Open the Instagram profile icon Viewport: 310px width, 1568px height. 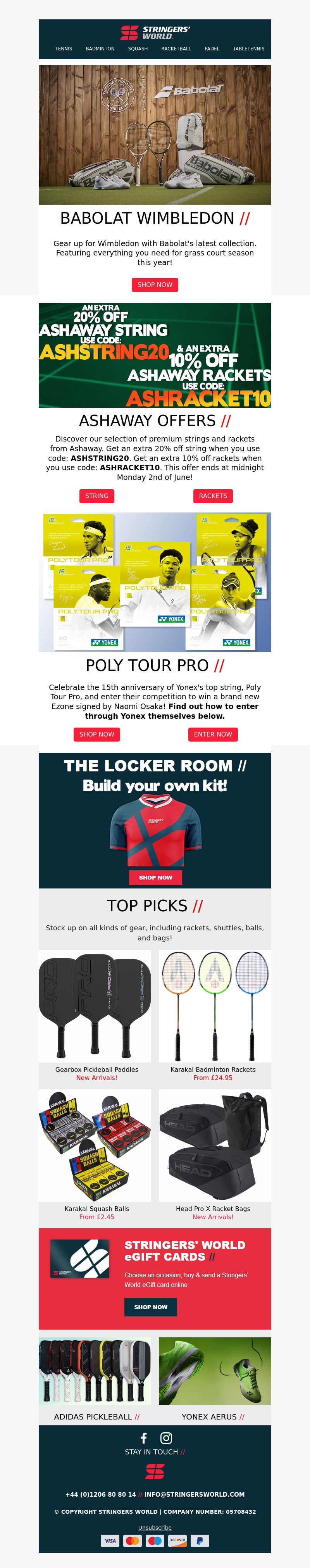point(166,1438)
